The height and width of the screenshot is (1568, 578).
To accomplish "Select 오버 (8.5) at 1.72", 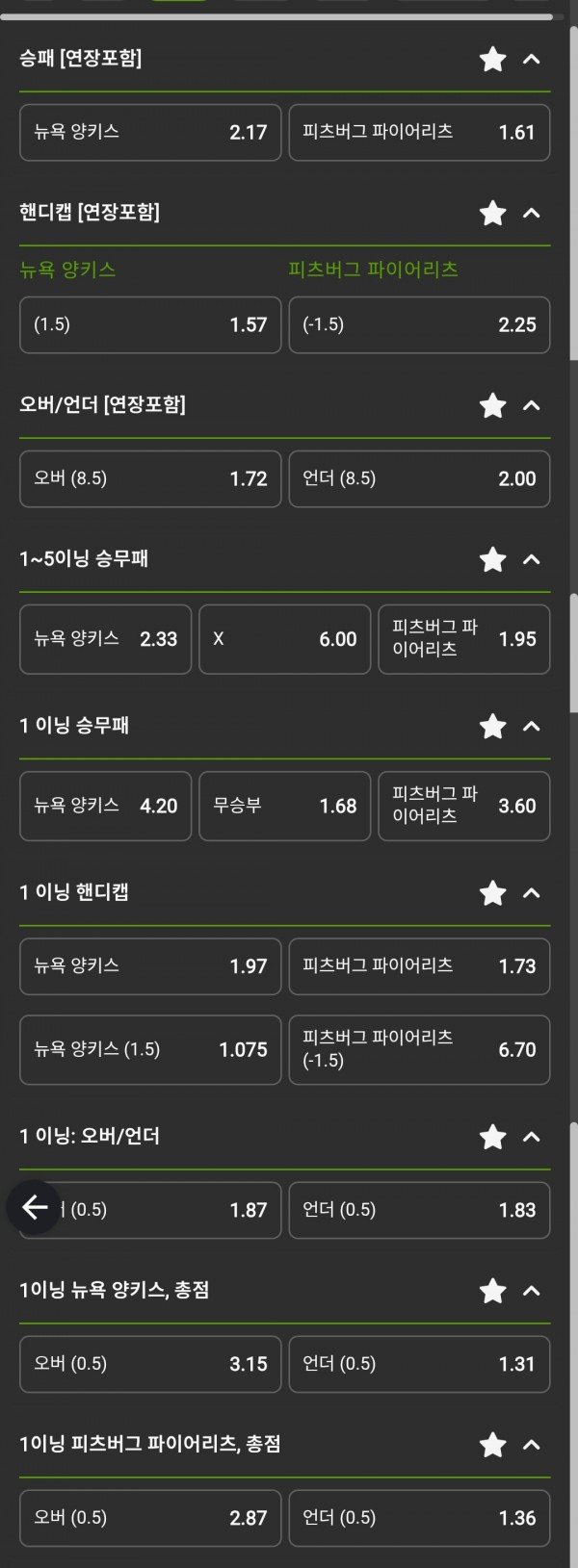I will point(150,478).
